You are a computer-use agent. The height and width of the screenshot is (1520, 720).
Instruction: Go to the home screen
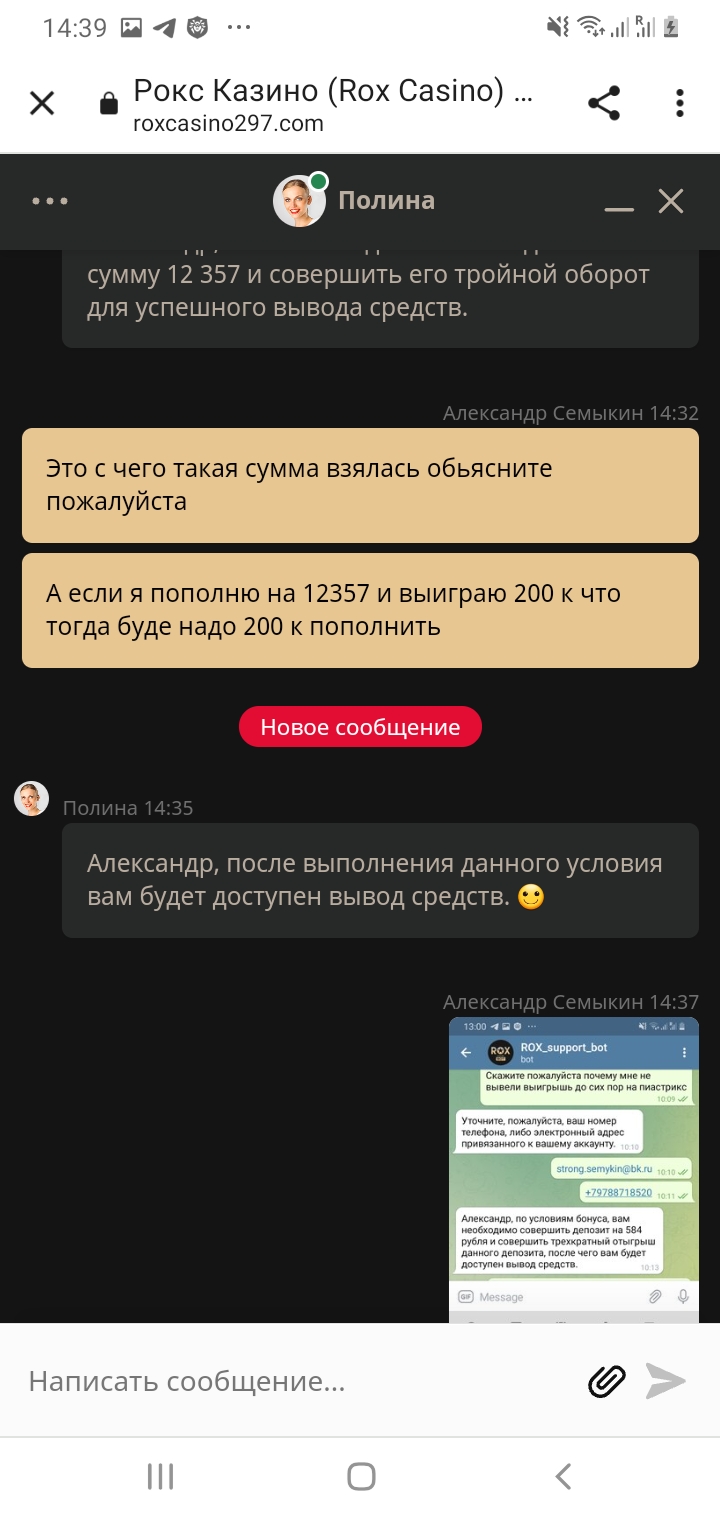click(x=361, y=1476)
